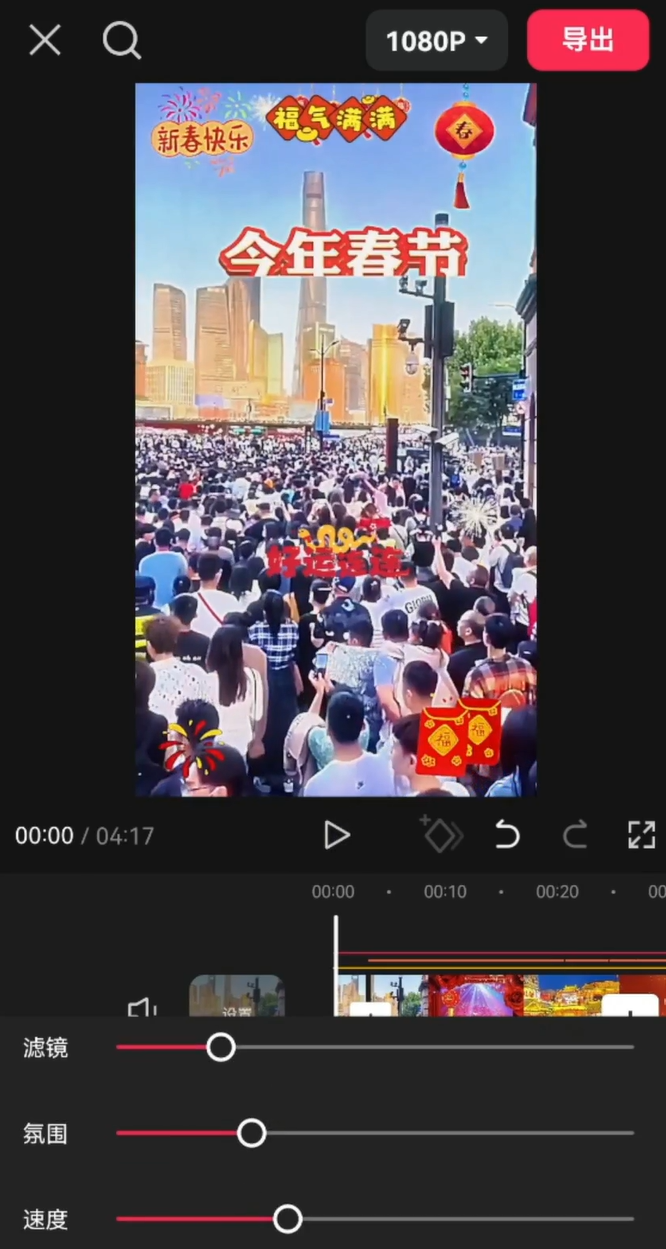
Task: Open the 1080P resolution dropdown
Action: click(437, 41)
